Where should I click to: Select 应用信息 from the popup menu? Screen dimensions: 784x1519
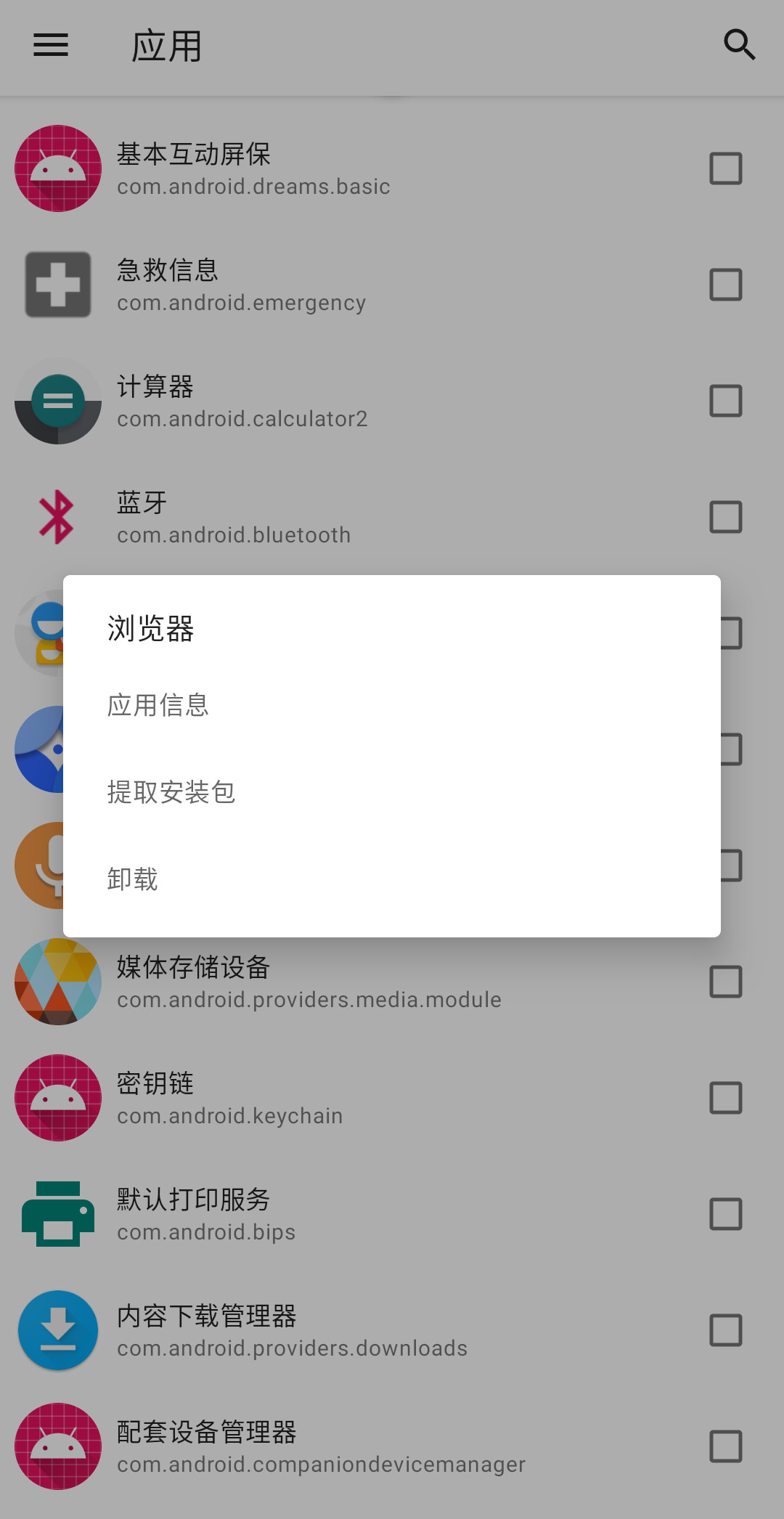pos(158,704)
